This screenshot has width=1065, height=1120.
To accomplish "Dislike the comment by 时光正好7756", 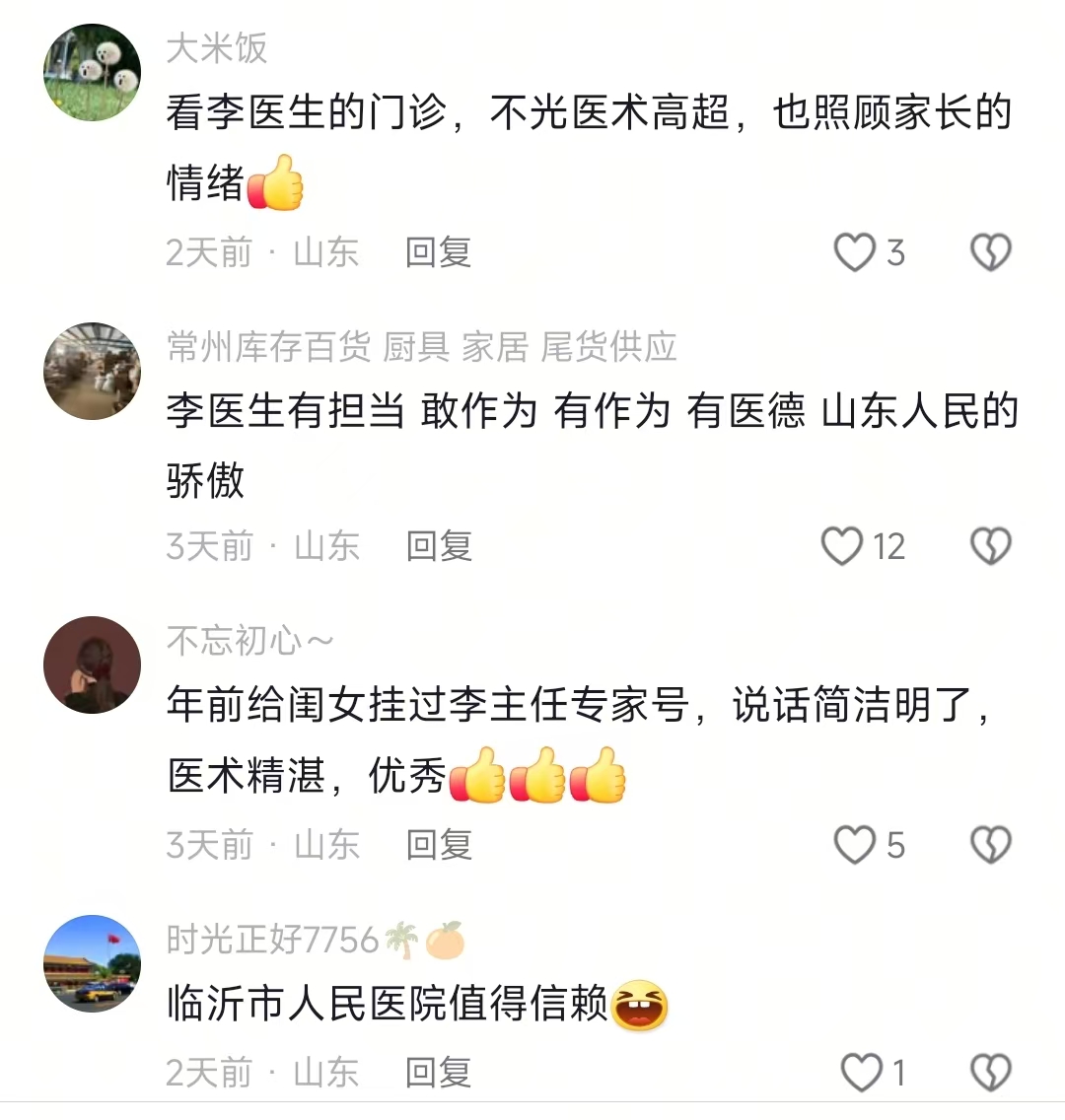I will (x=991, y=1072).
